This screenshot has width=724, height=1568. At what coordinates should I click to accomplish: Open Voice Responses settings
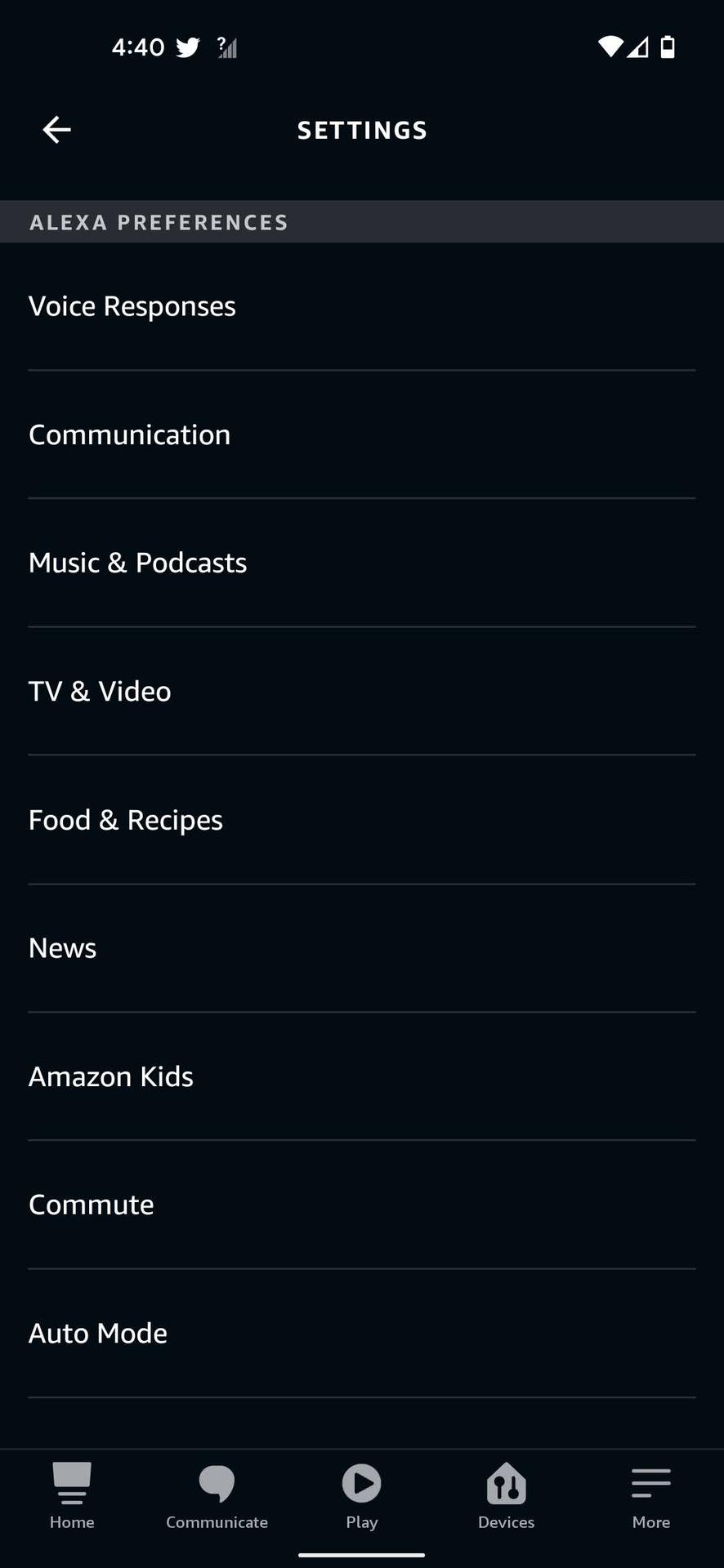coord(361,306)
